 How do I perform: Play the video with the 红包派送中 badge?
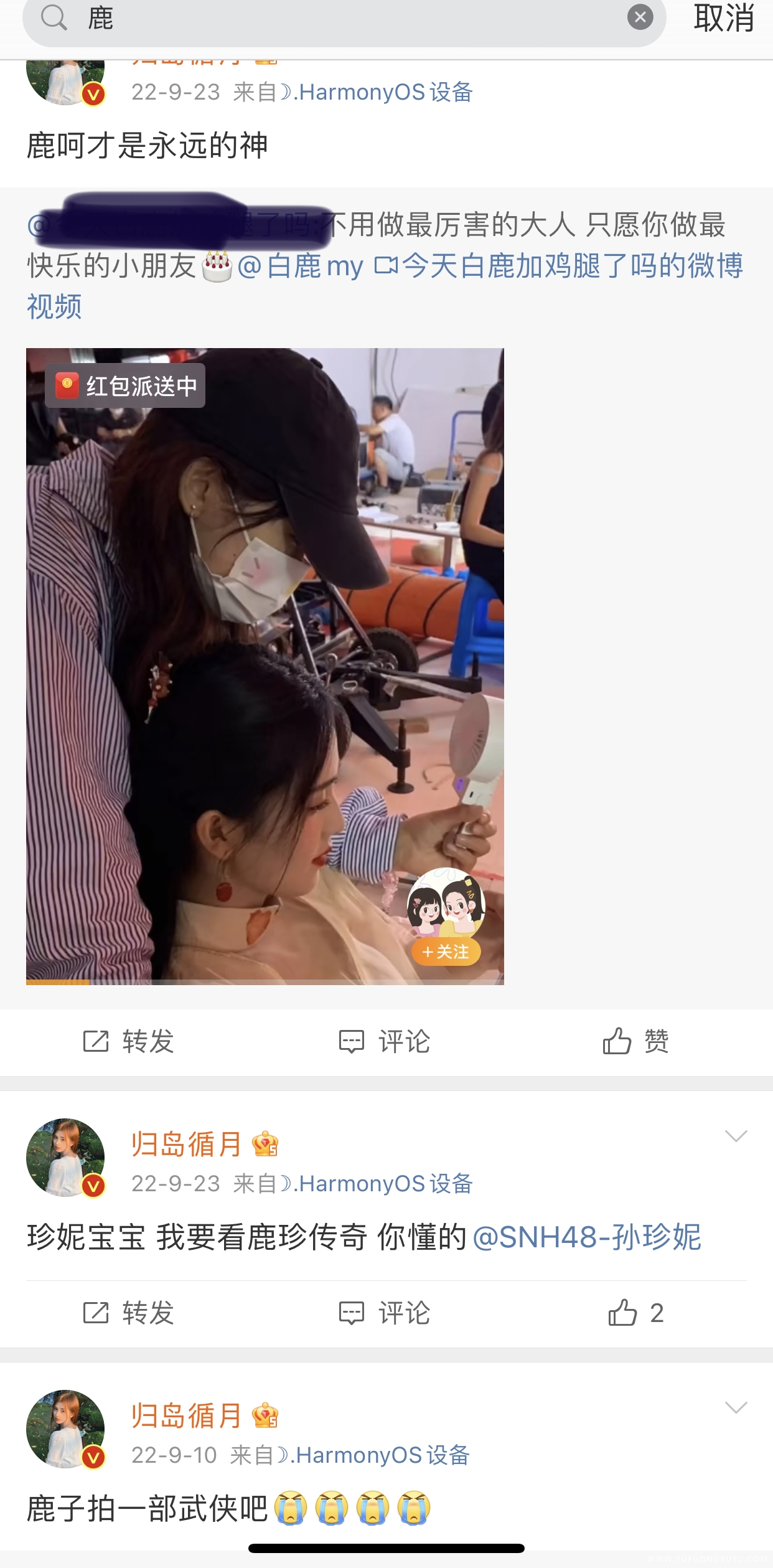265,666
